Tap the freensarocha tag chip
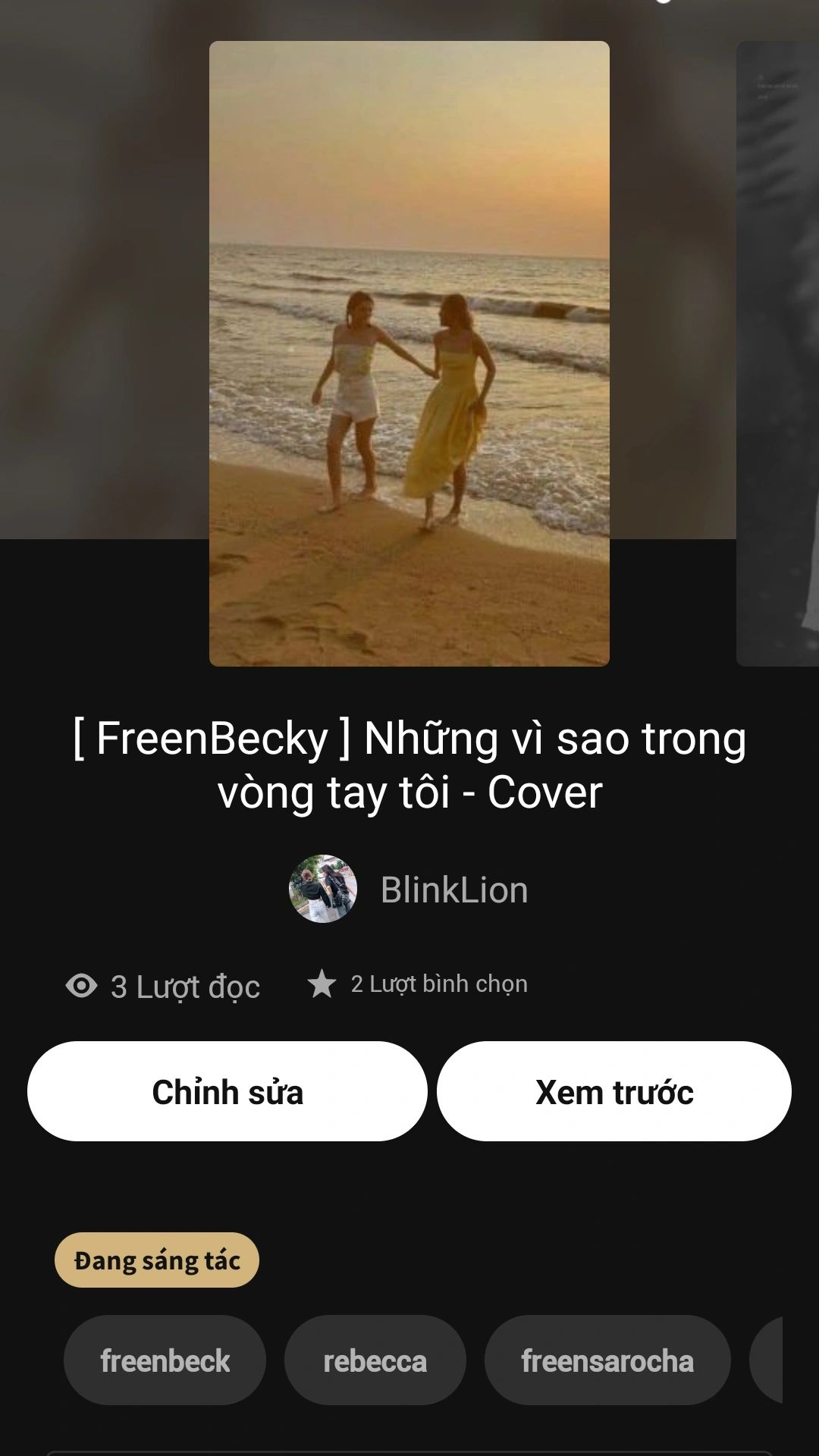This screenshot has height=1456, width=819. pyautogui.click(x=607, y=1361)
